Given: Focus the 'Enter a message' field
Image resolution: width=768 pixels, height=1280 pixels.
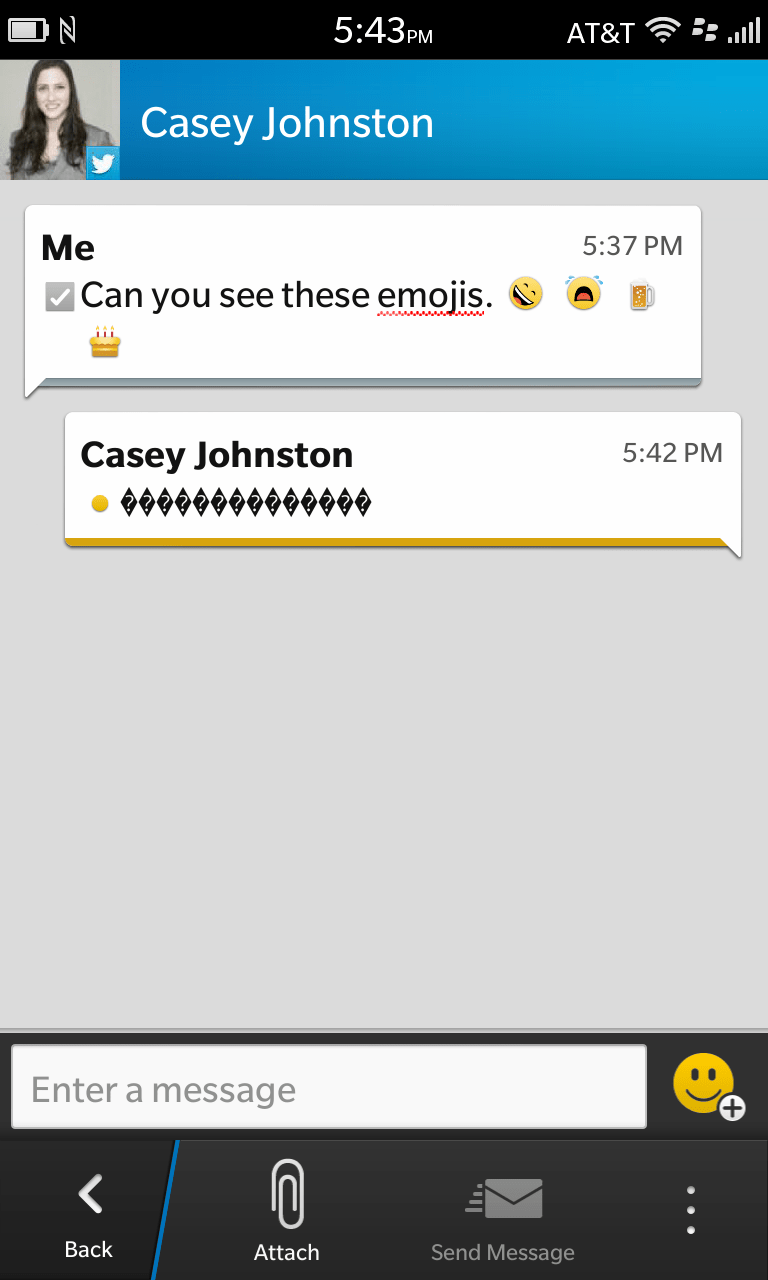Looking at the screenshot, I should tap(329, 1088).
